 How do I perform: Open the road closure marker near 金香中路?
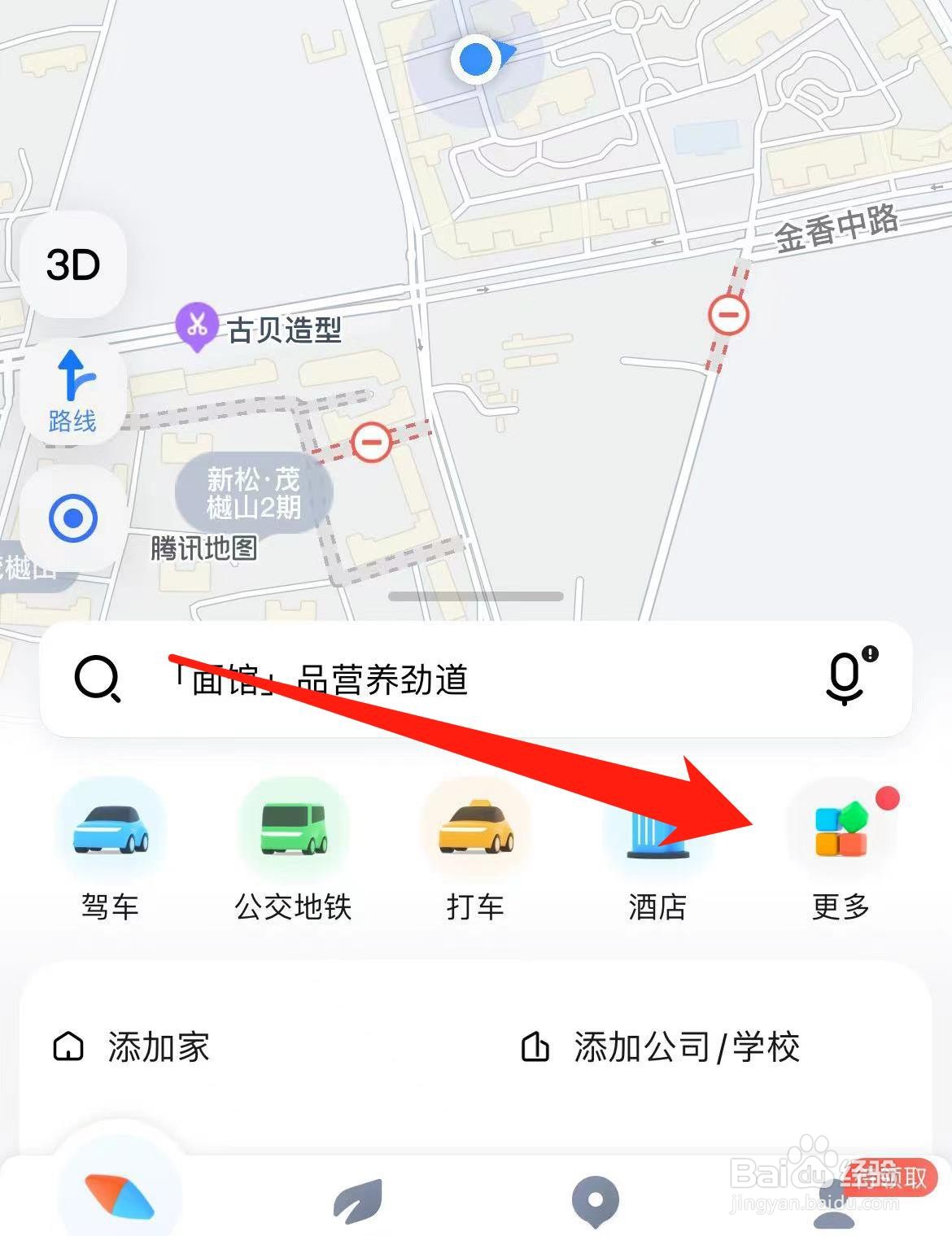click(x=729, y=313)
